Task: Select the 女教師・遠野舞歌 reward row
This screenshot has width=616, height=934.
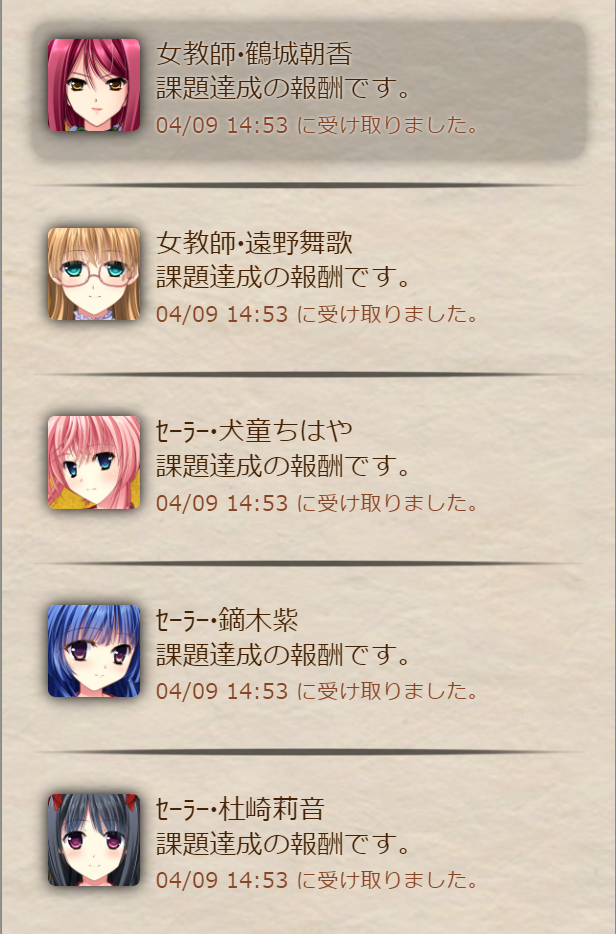Action: (308, 277)
